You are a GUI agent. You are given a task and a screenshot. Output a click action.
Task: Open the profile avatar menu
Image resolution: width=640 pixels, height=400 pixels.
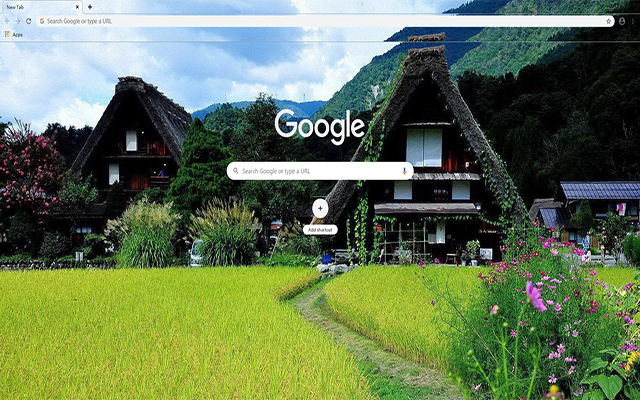(622, 20)
